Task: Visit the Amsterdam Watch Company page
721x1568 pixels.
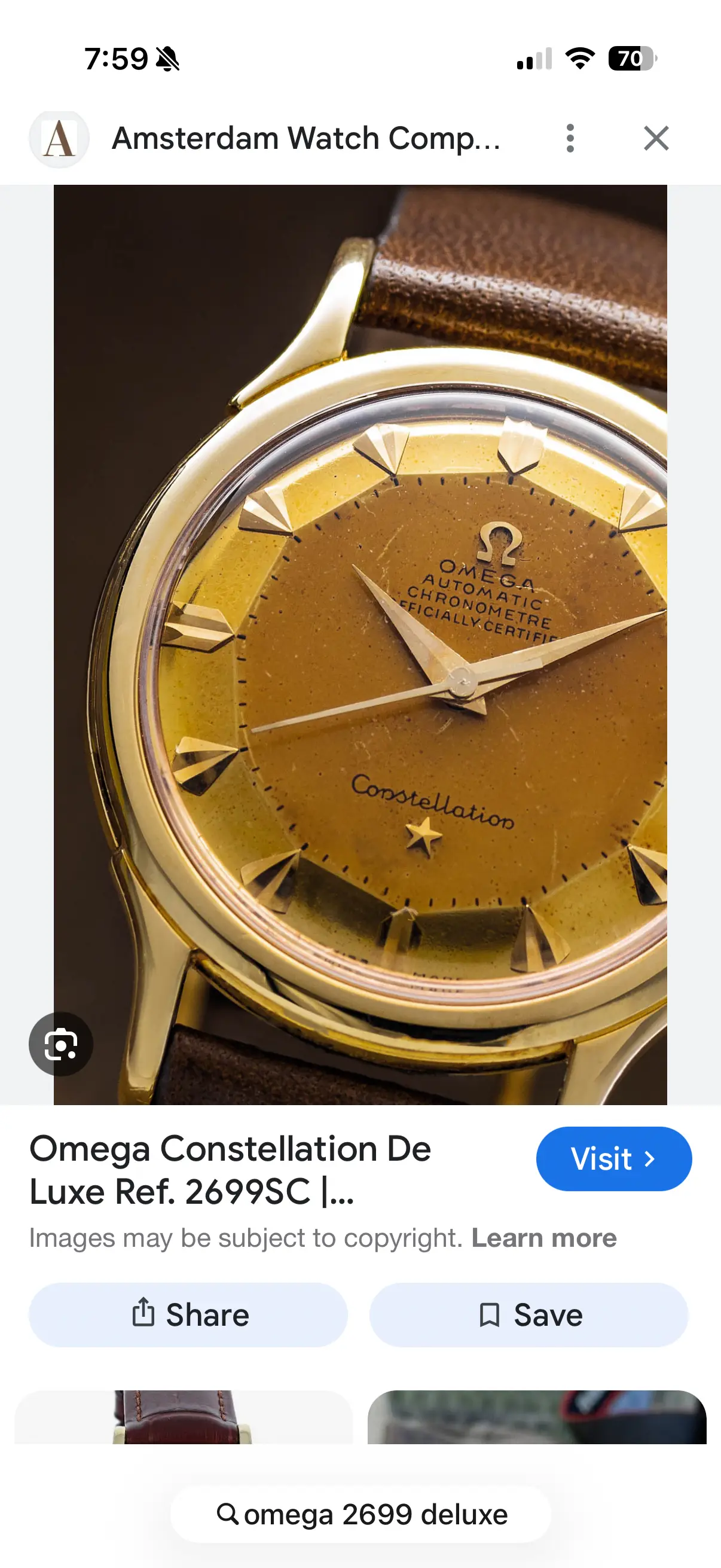Action: 613,1158
